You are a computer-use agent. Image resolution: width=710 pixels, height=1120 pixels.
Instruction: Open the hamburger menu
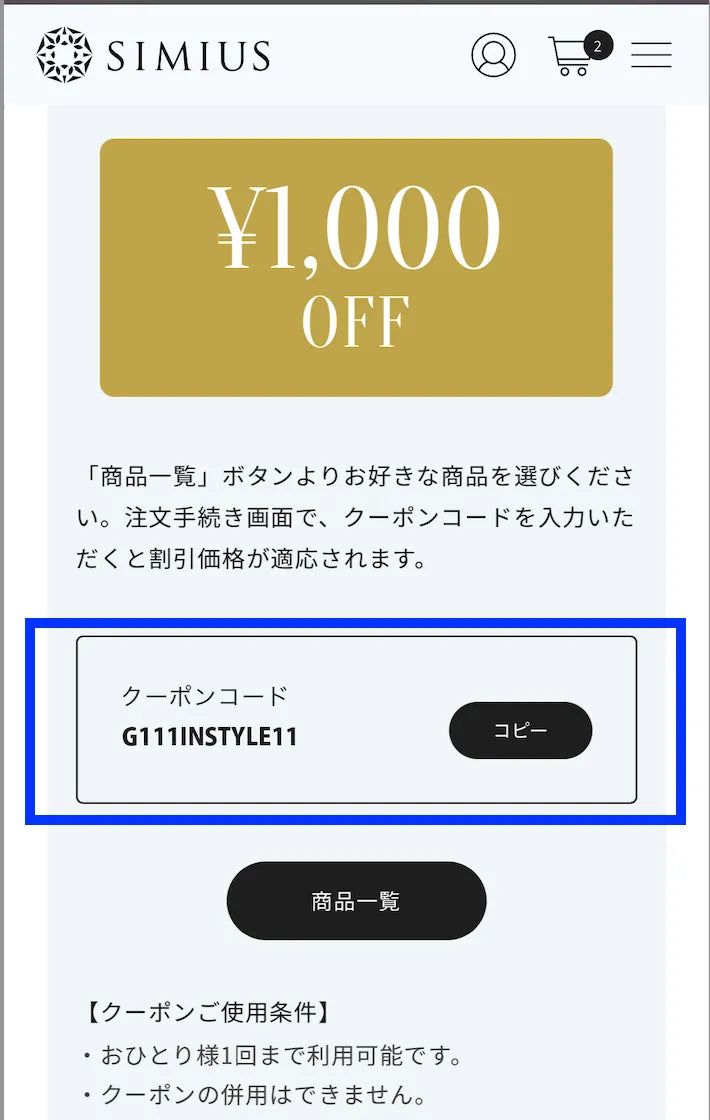pos(651,55)
